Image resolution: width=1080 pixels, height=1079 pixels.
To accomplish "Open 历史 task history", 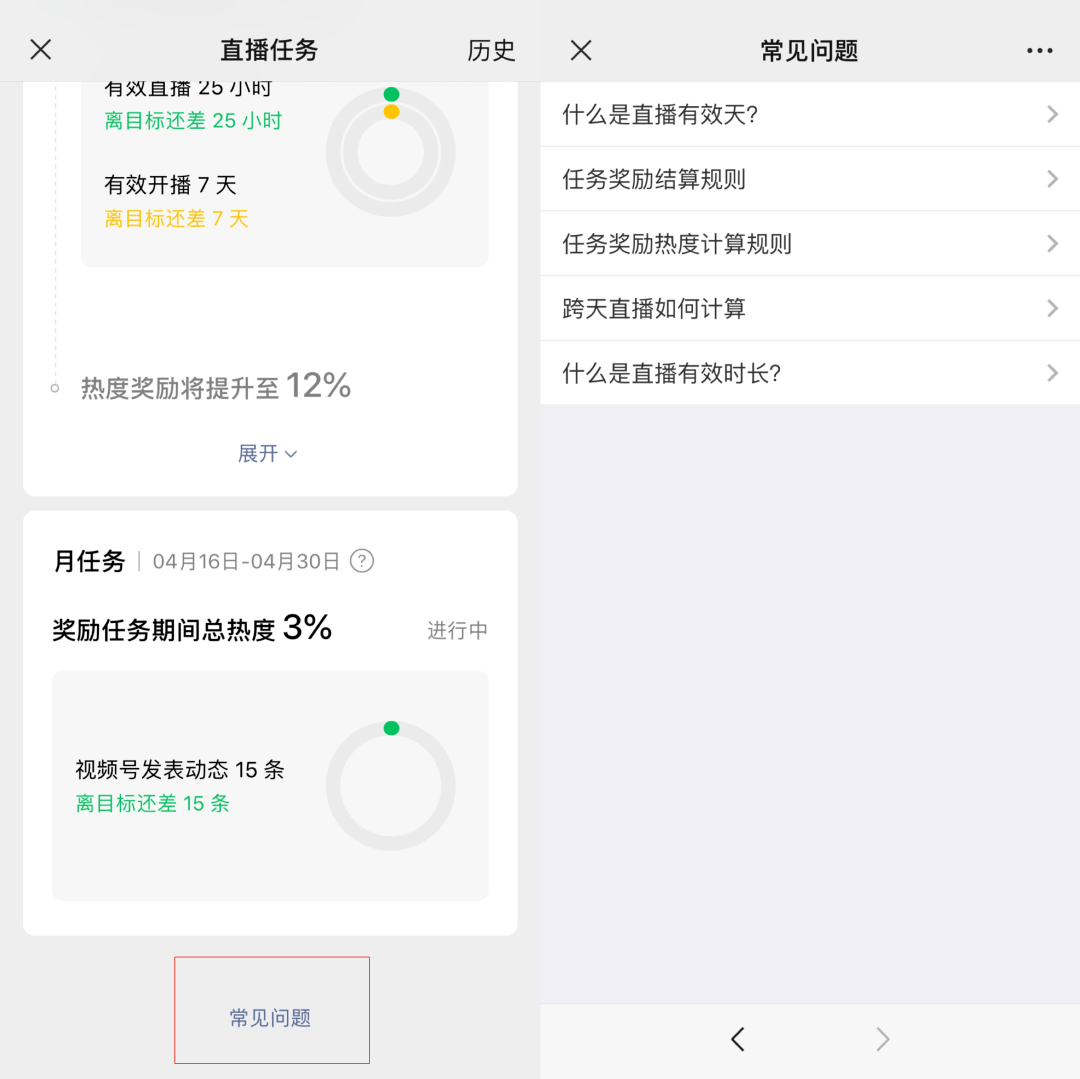I will (x=491, y=50).
